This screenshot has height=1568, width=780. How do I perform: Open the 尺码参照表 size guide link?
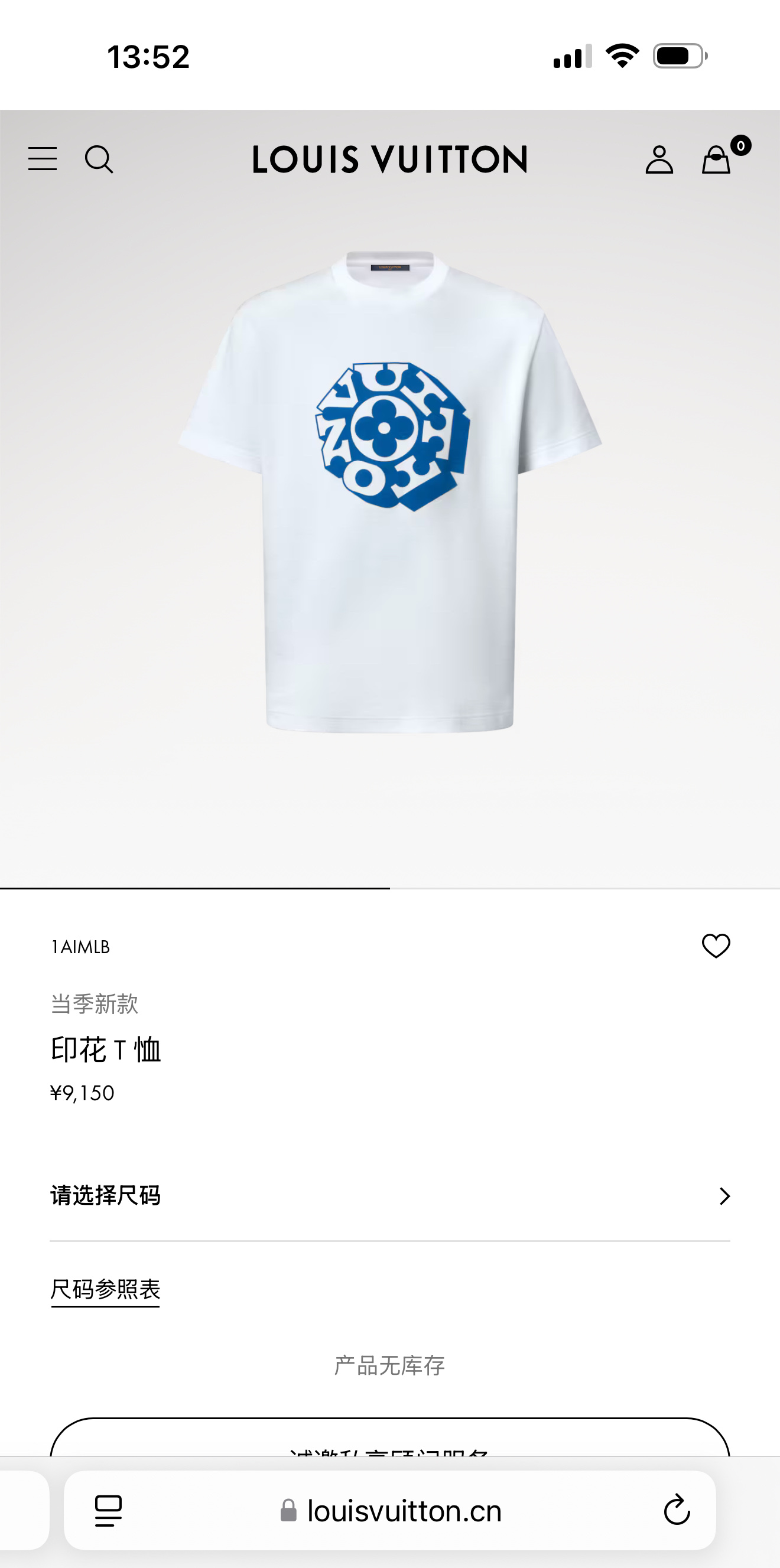[x=105, y=1289]
